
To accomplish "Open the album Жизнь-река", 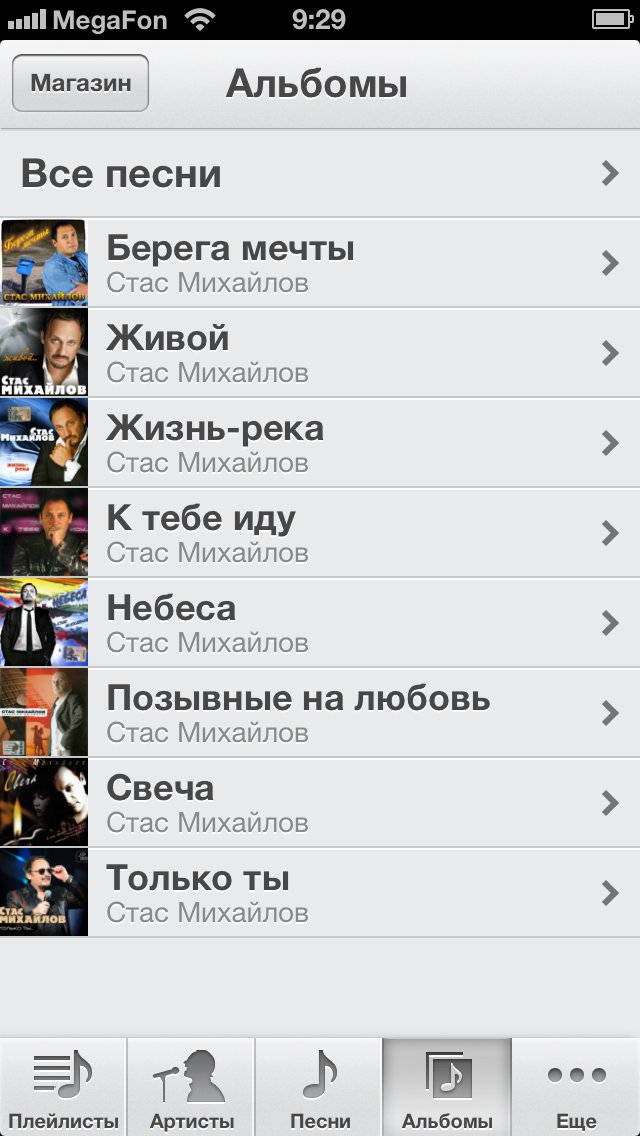I will tap(320, 443).
